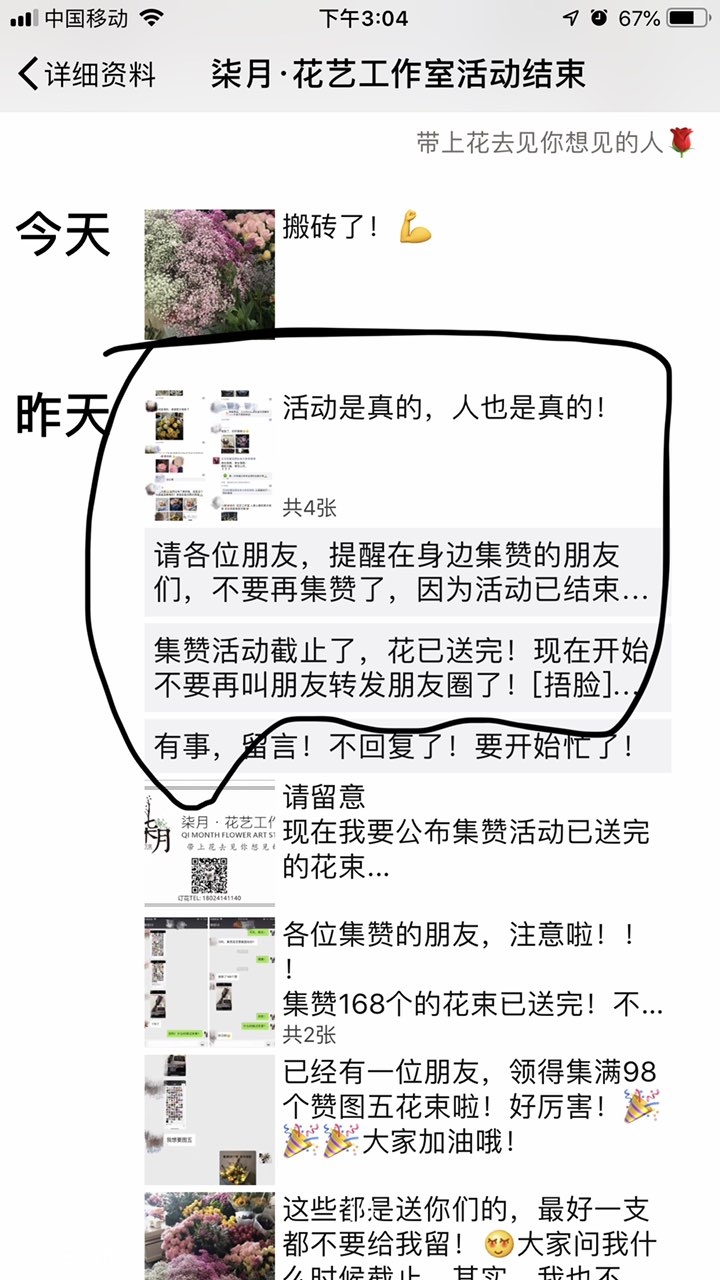Open text post 有事，留言！不回复了
Viewport: 720px width, 1280px height.
click(406, 746)
